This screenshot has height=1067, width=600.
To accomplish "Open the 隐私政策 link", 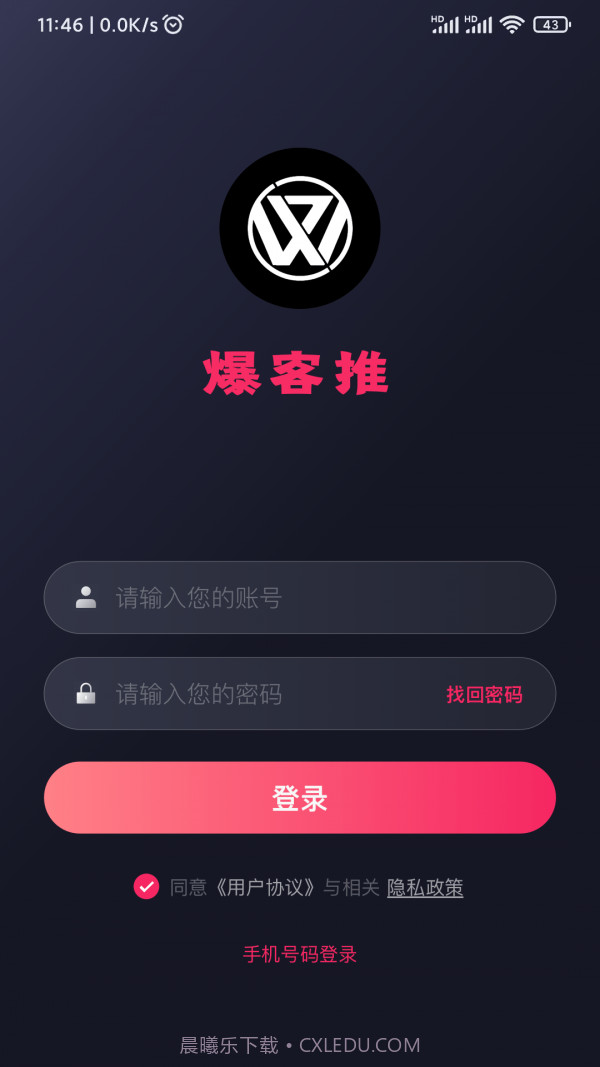I will point(425,887).
